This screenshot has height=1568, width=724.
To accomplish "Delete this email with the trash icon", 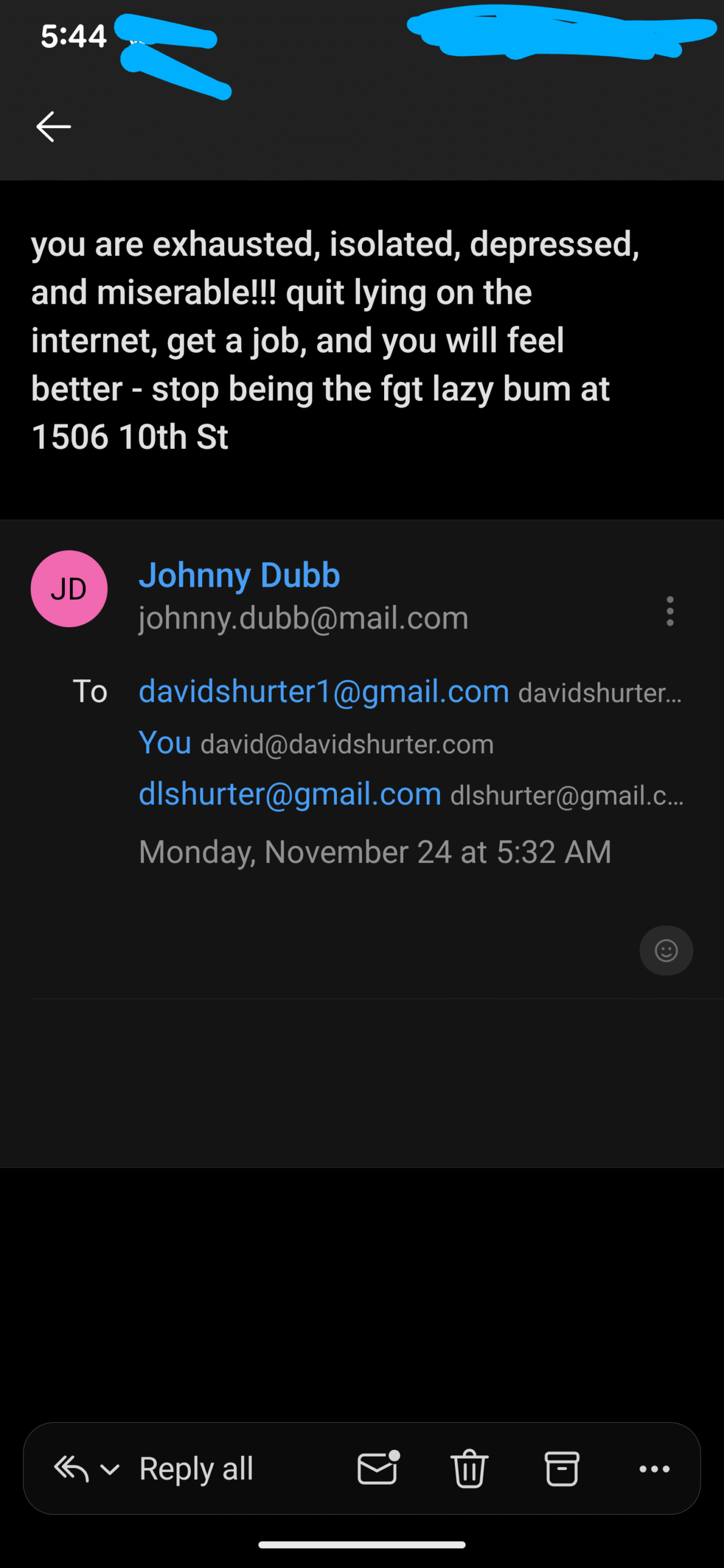I will pos(470,1468).
